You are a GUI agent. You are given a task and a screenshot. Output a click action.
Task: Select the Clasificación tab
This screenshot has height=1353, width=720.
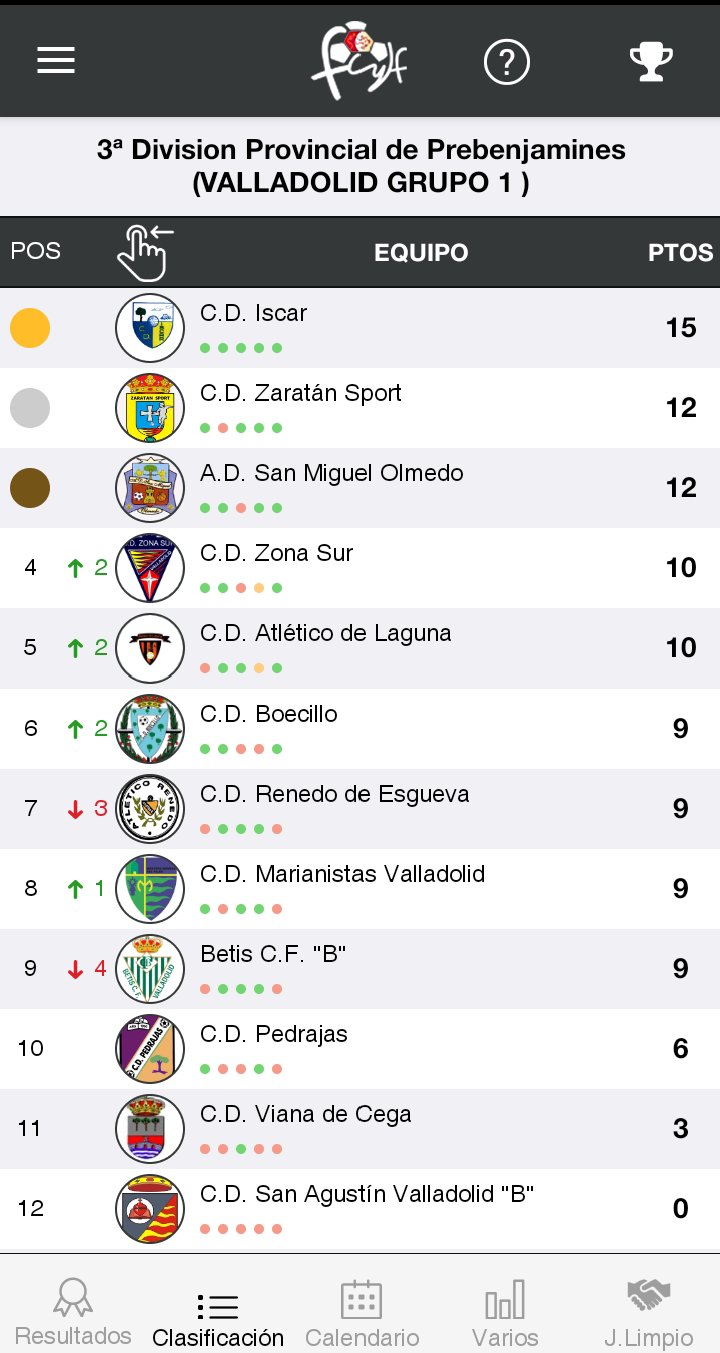tap(218, 1314)
